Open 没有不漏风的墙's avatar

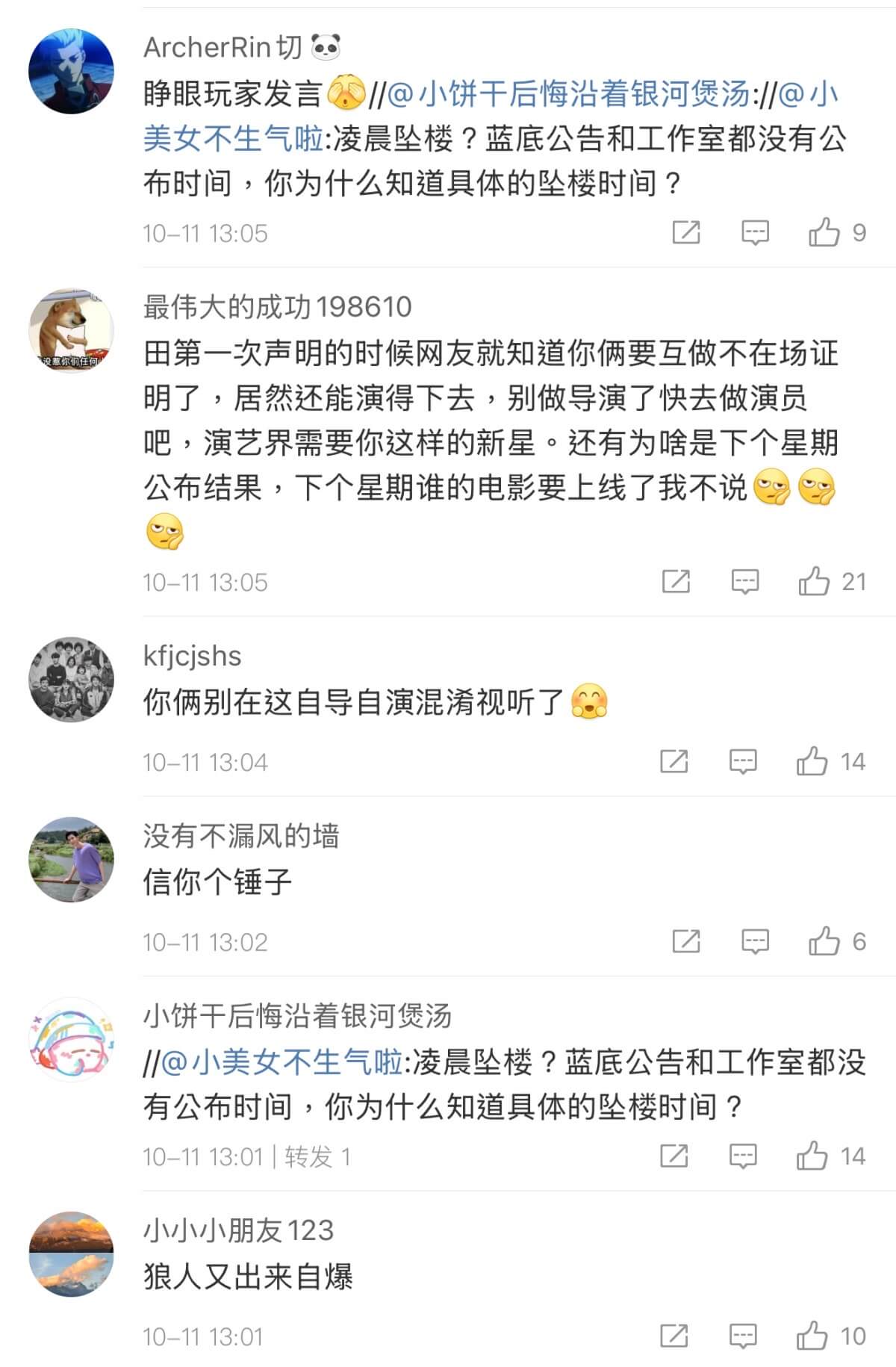pos(72,859)
